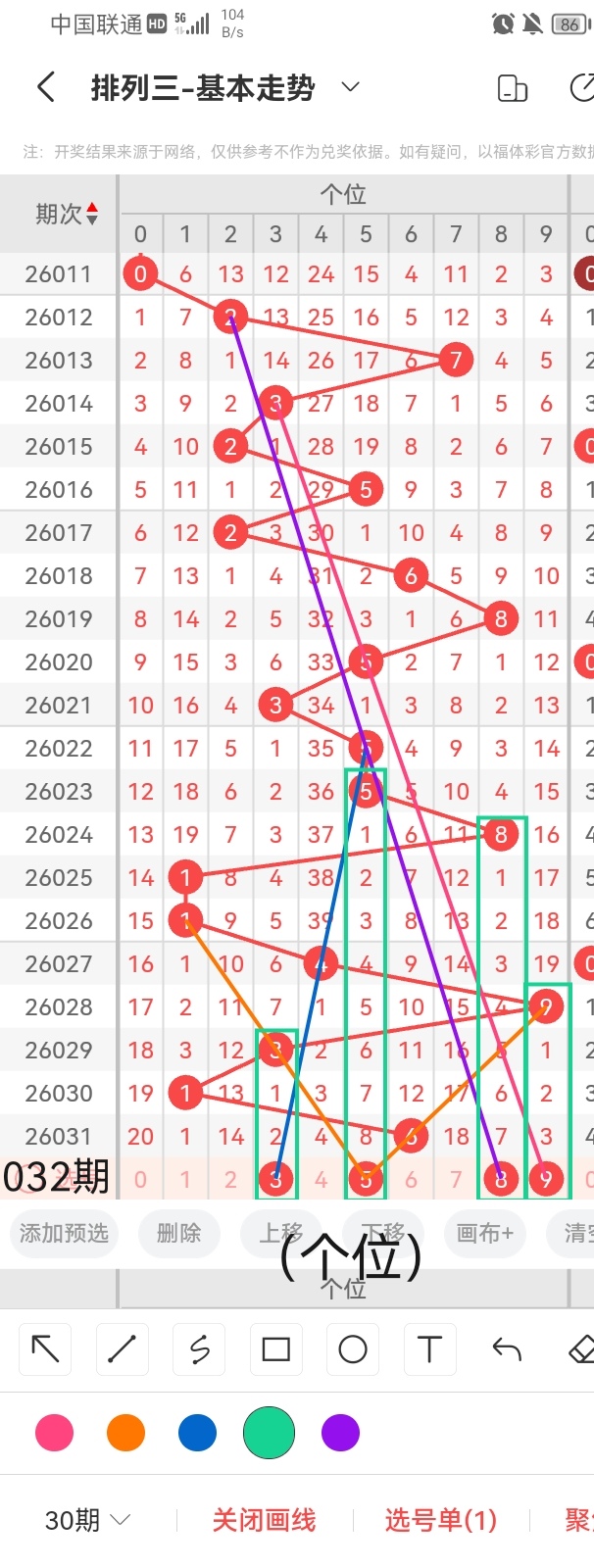
Task: Select the text tool
Action: coord(429,1349)
